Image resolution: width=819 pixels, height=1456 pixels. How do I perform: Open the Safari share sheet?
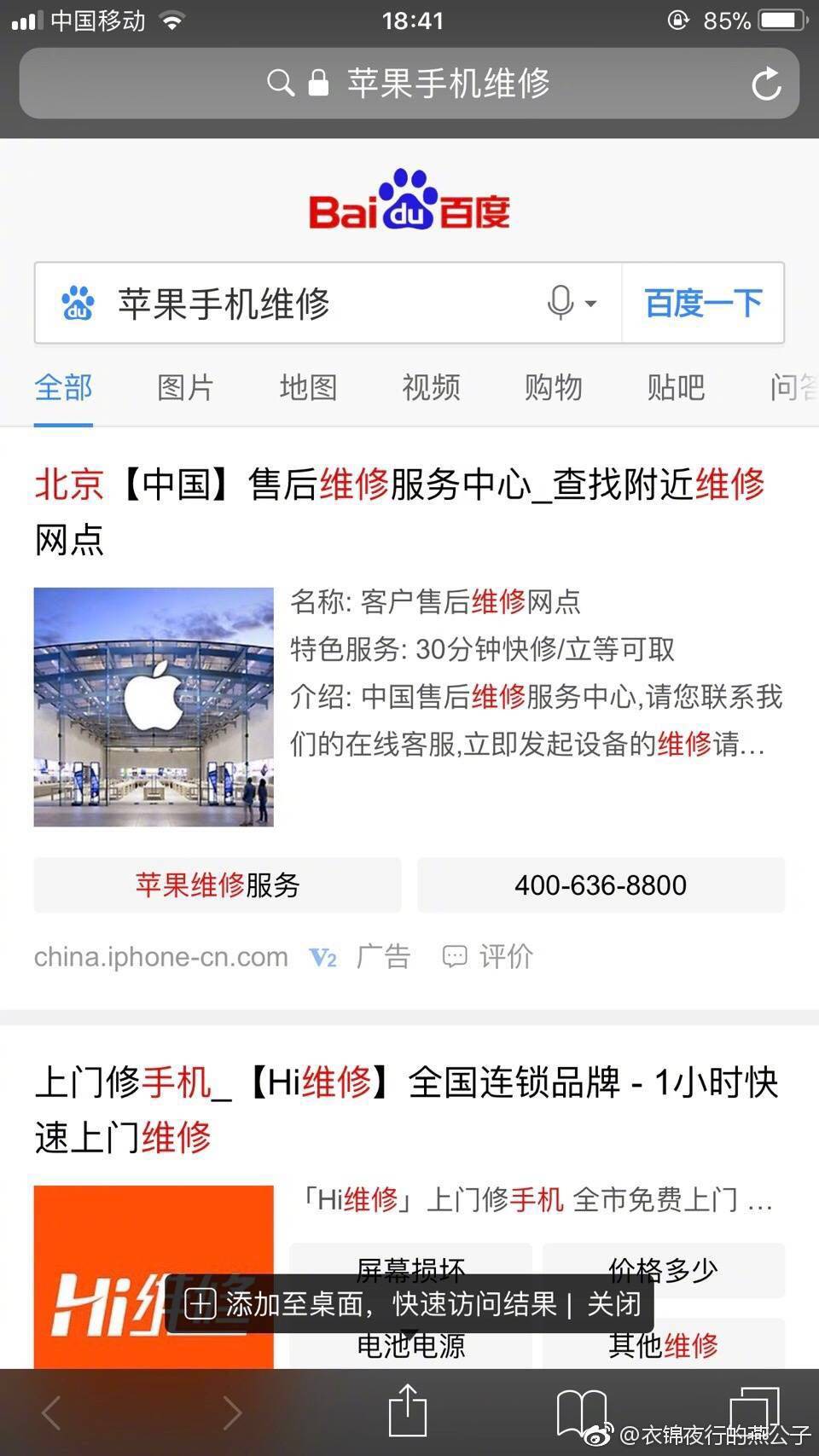408,1411
